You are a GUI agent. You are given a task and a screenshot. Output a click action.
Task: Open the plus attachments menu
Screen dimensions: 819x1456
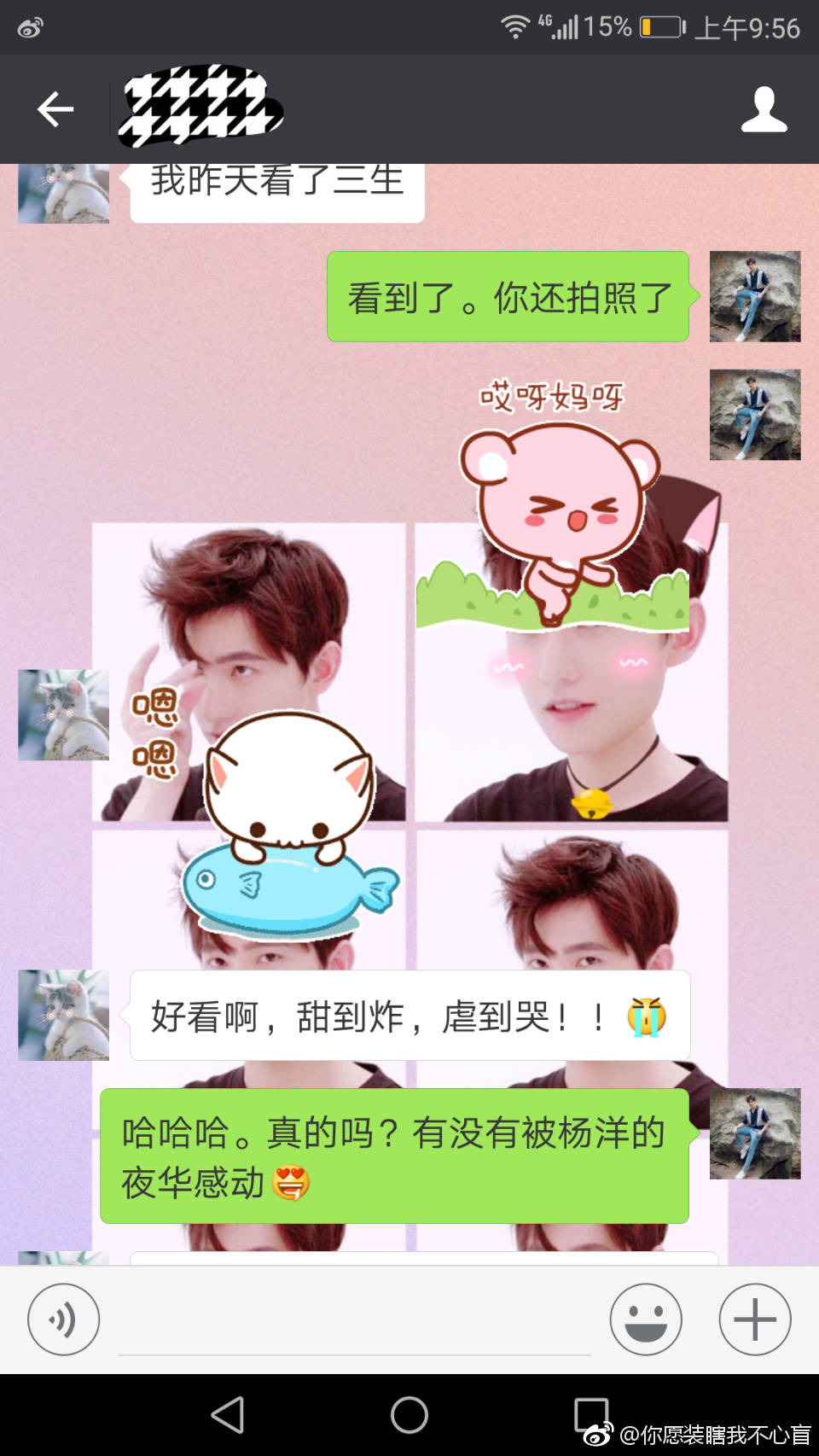755,1319
